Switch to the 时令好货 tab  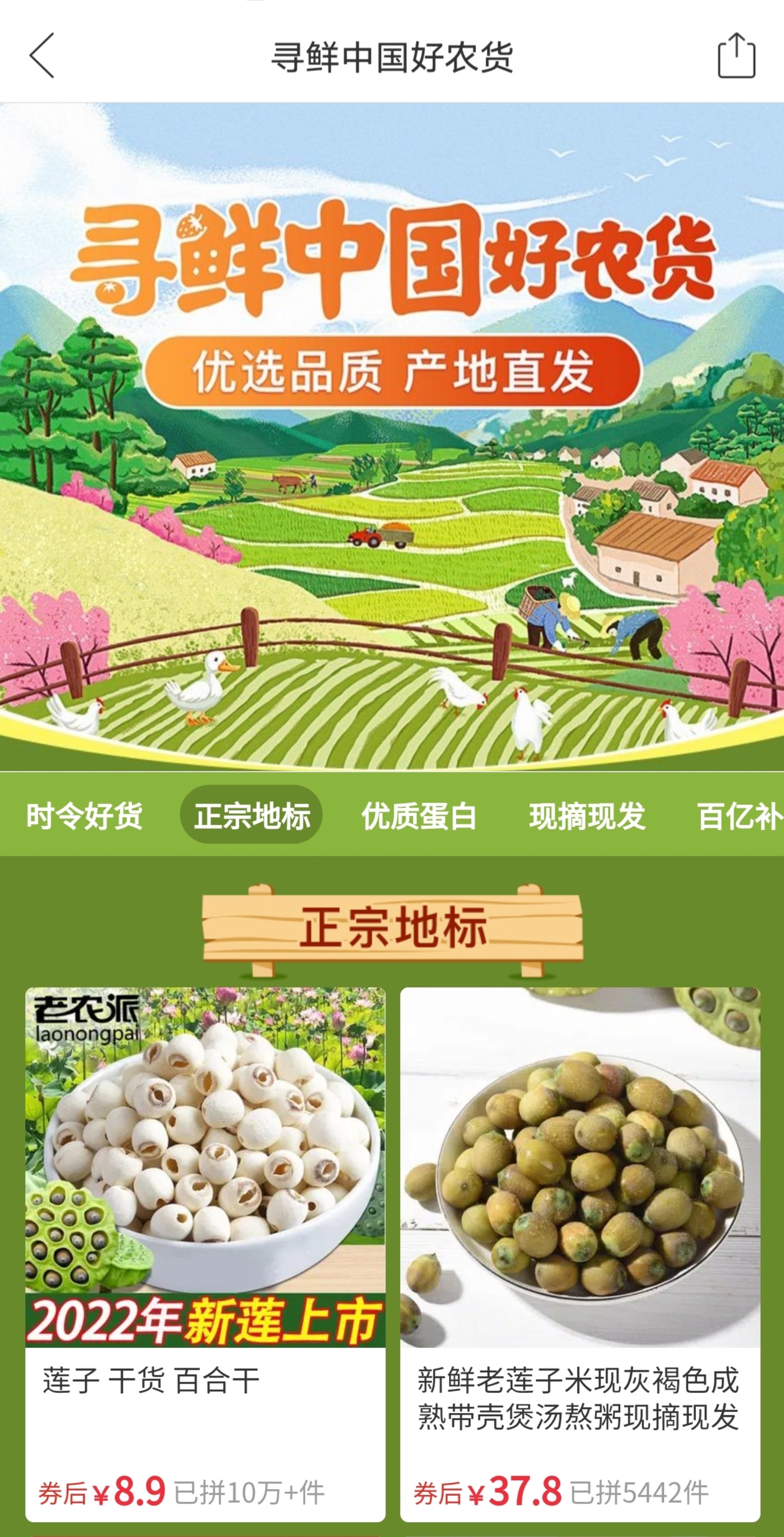pyautogui.click(x=84, y=816)
